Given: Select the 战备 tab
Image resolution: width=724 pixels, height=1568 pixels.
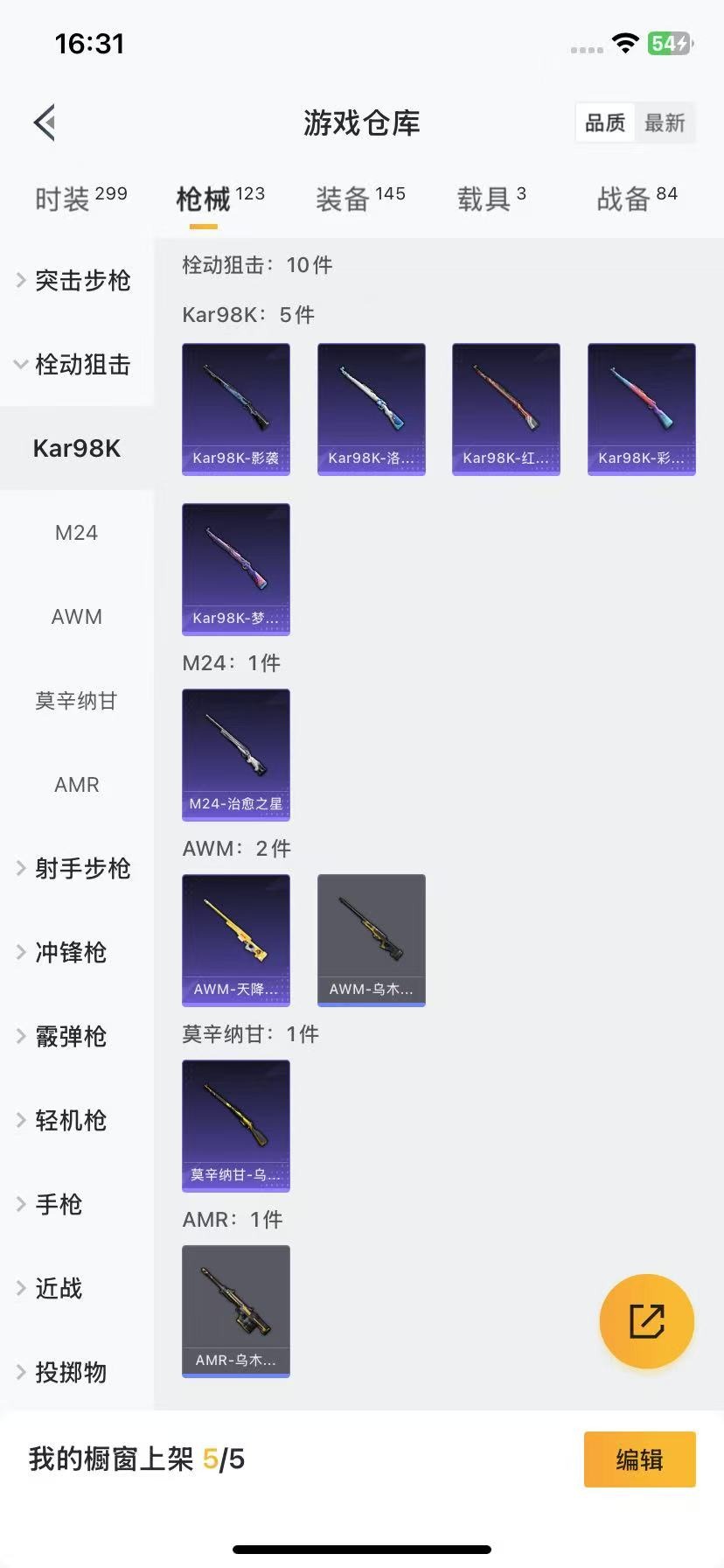Looking at the screenshot, I should coord(636,199).
